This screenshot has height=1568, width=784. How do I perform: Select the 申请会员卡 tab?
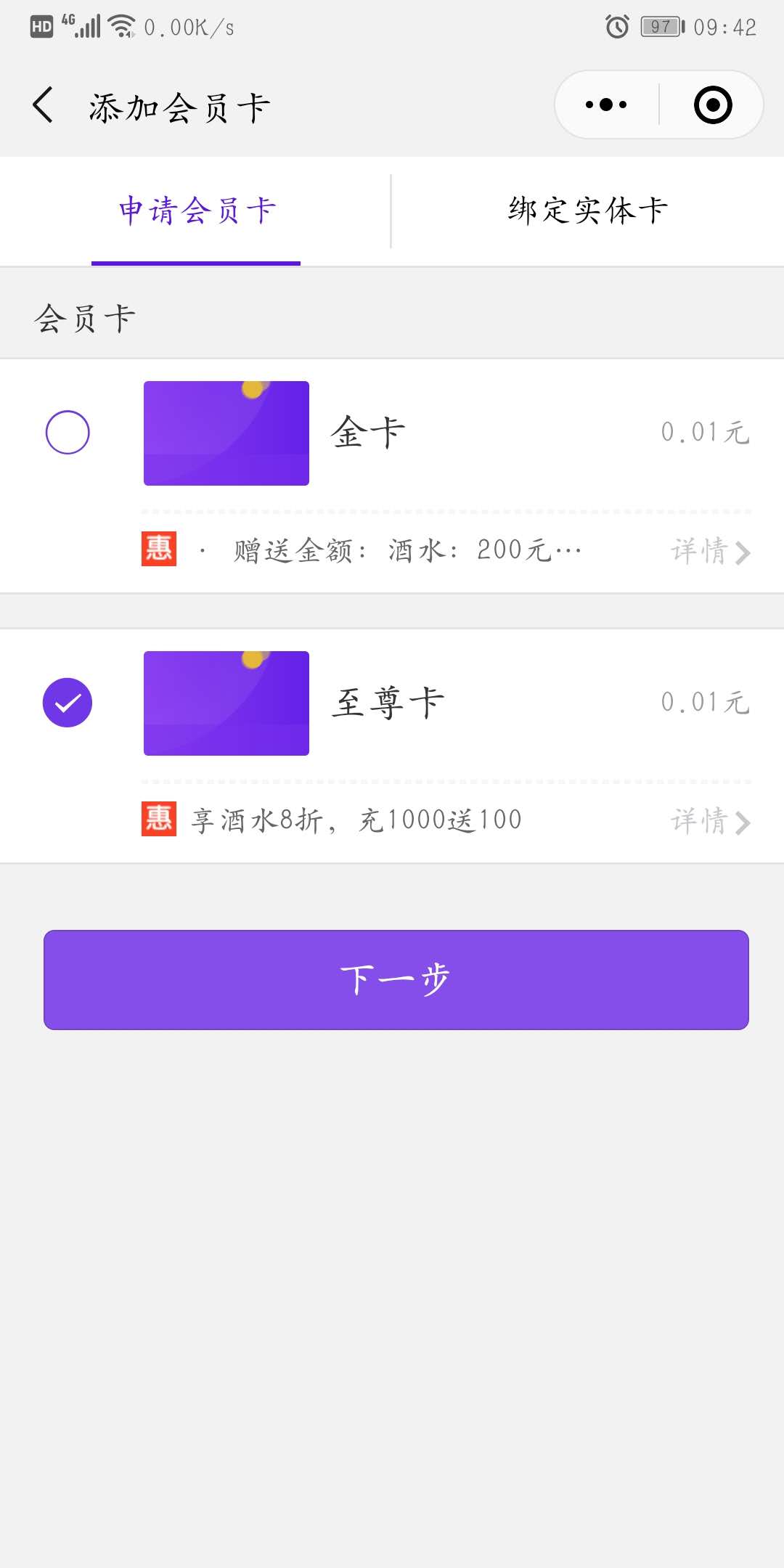click(196, 211)
